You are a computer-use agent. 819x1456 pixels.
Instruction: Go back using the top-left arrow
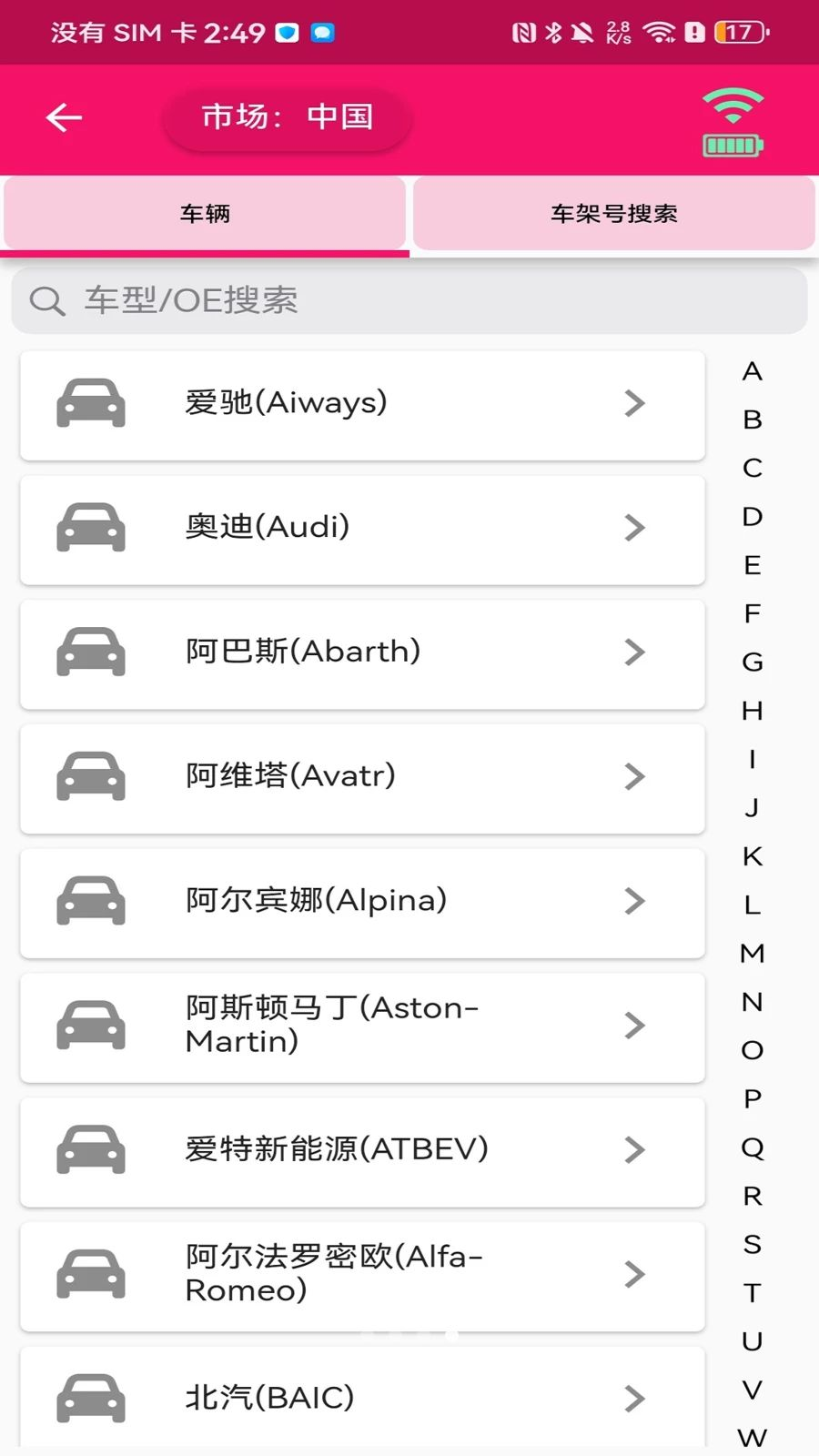pos(64,117)
